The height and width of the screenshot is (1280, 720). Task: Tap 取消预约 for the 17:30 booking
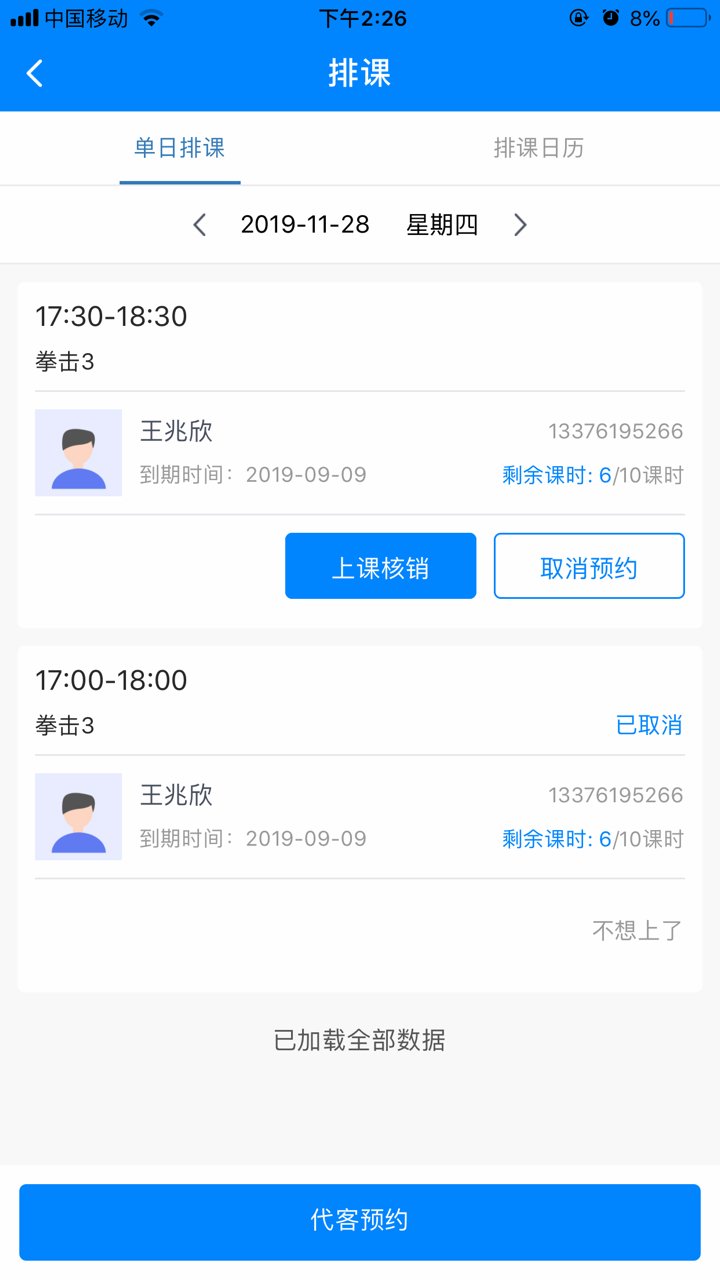(589, 565)
